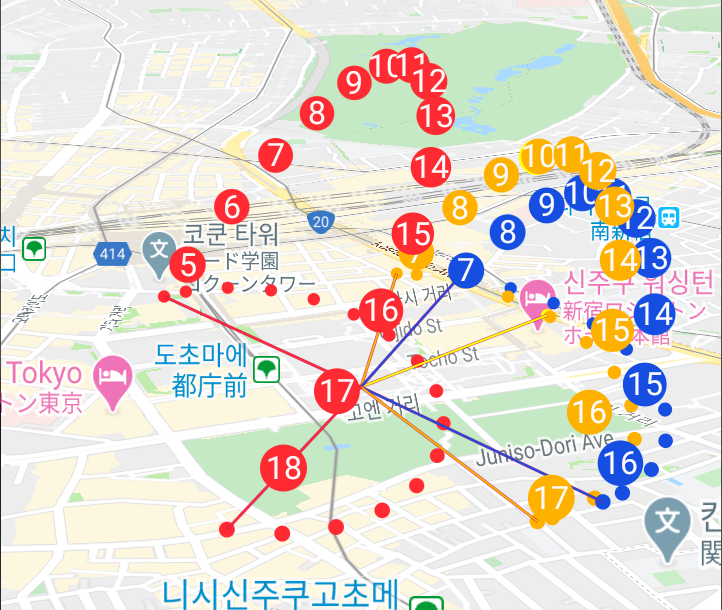
Task: Tap the red marker numbered 17
Action: [x=337, y=391]
